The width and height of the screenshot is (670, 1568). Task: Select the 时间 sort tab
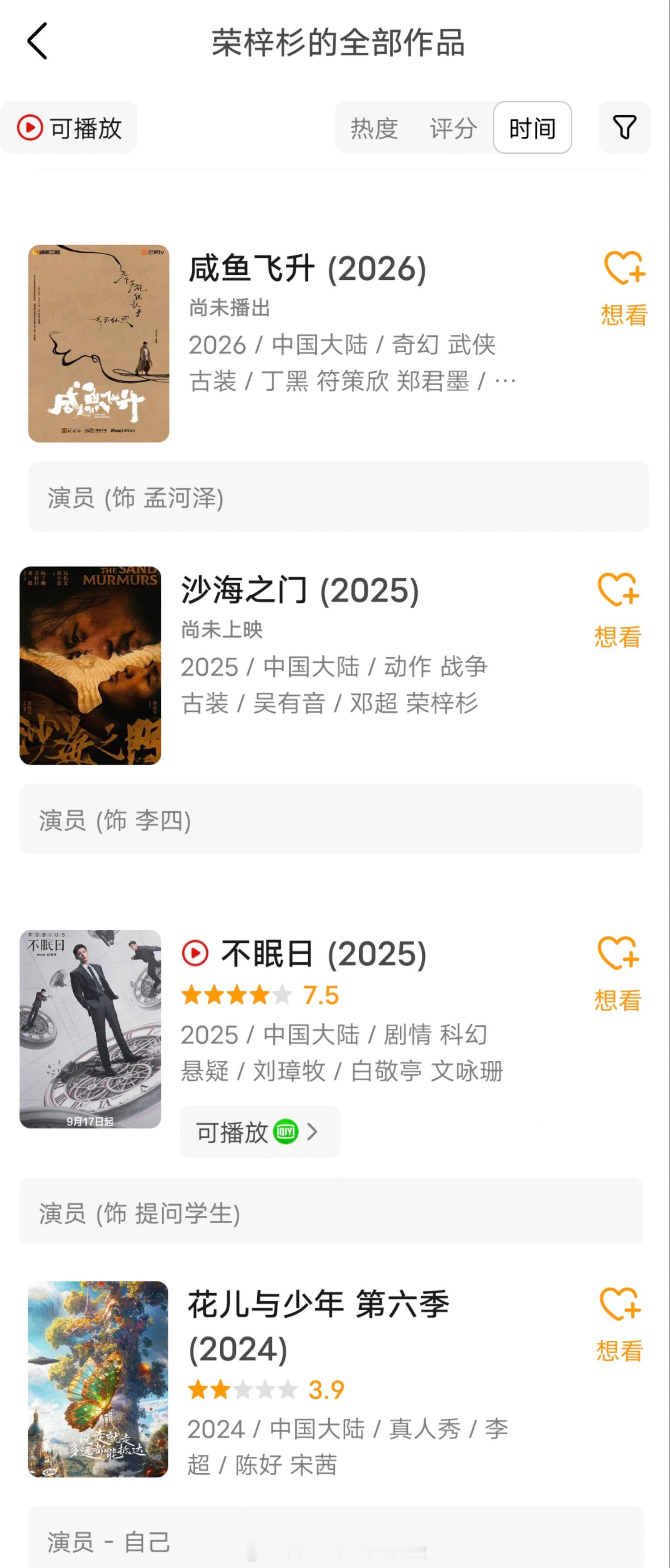tap(532, 128)
